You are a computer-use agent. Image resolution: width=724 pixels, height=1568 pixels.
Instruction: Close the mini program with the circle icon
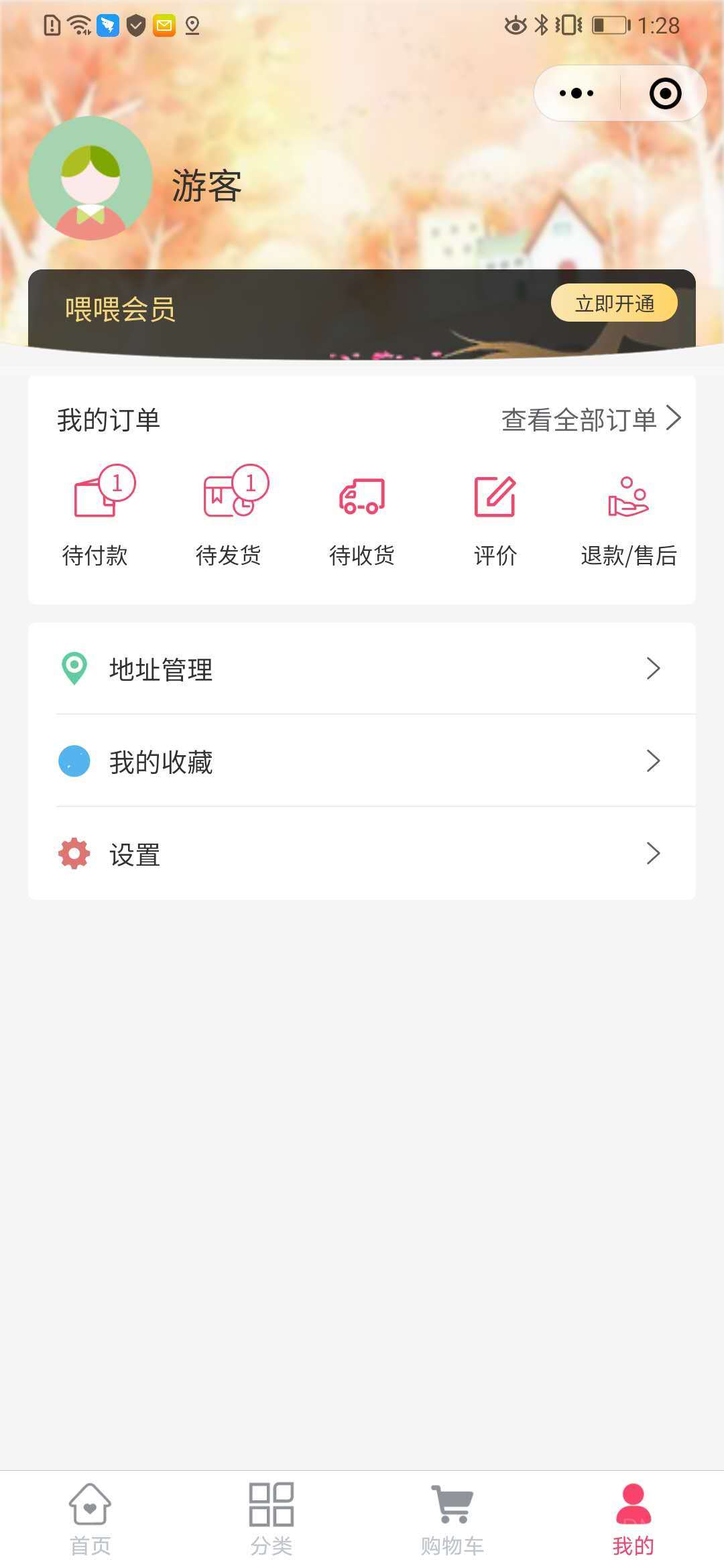tap(665, 94)
